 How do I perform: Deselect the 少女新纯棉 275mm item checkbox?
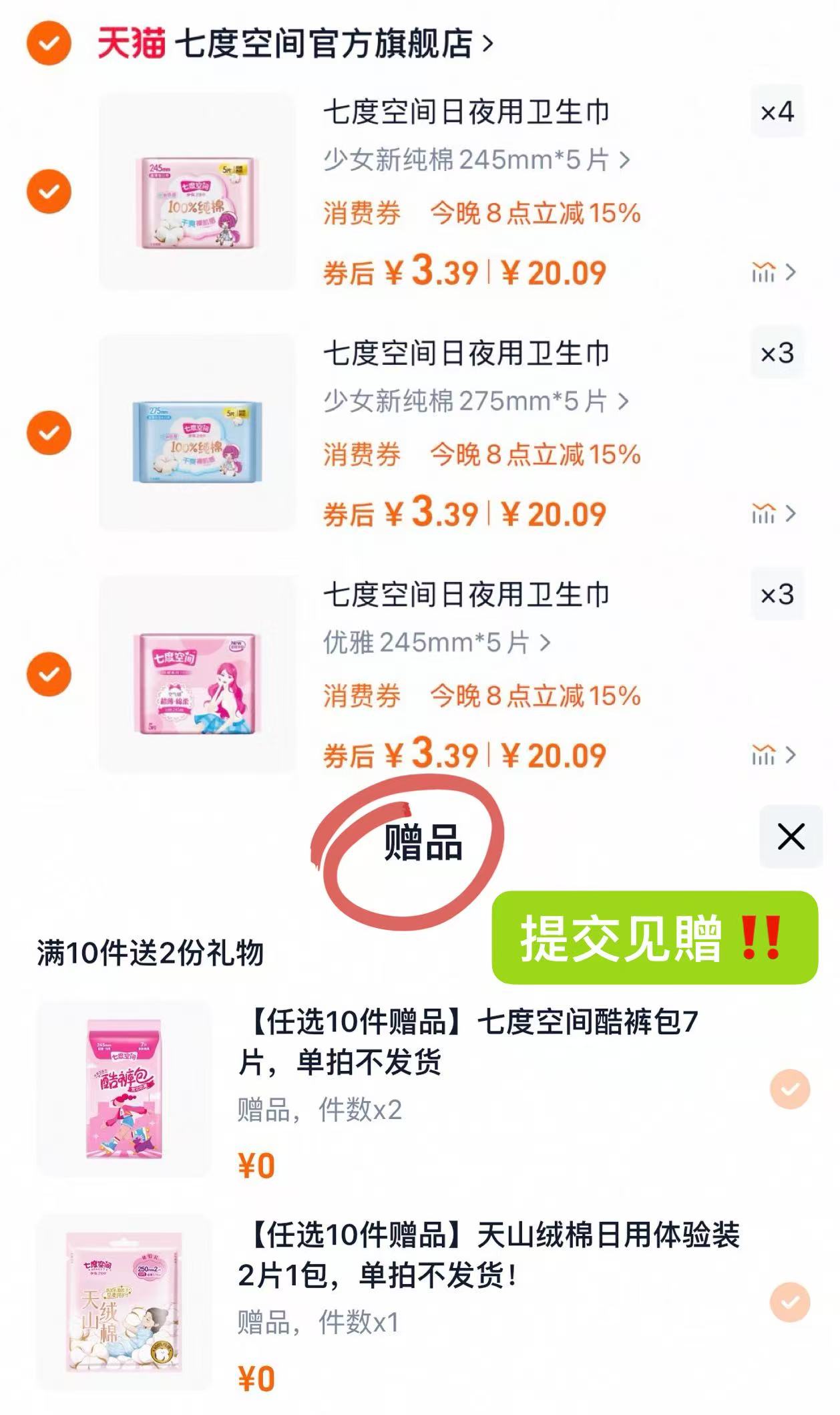(x=49, y=433)
